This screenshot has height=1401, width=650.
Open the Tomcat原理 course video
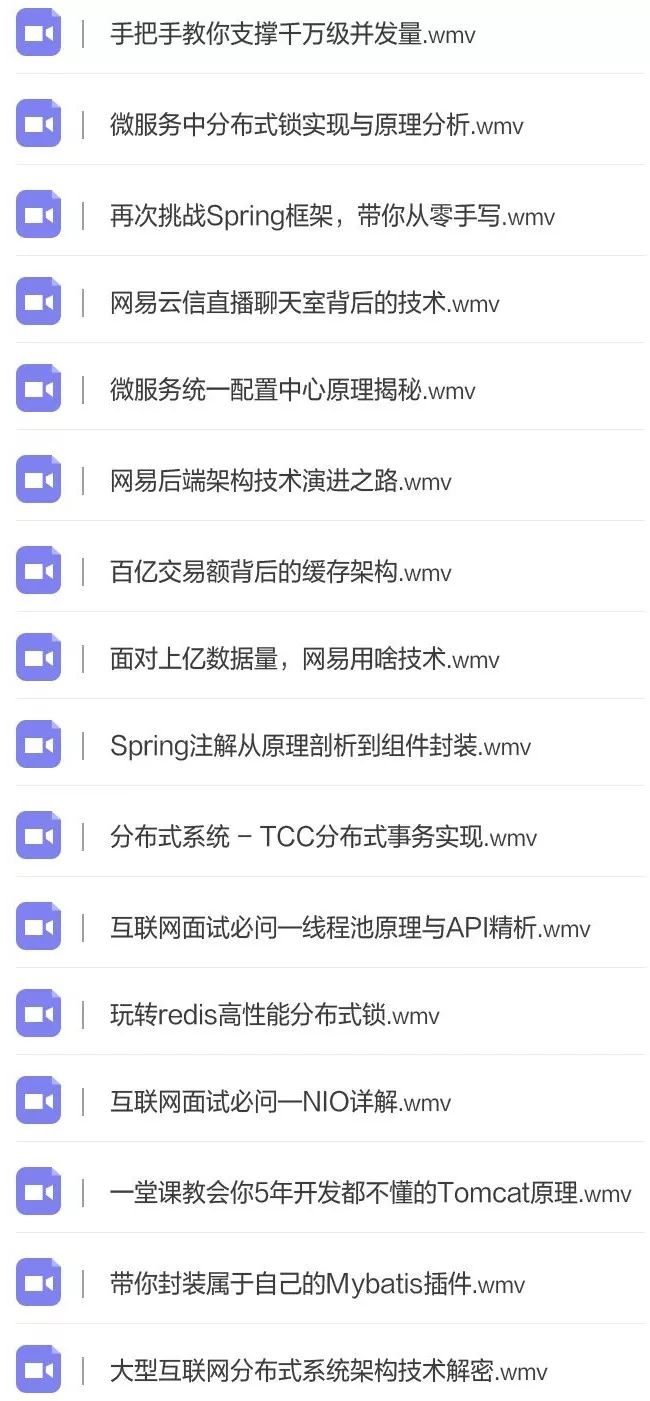click(370, 1193)
